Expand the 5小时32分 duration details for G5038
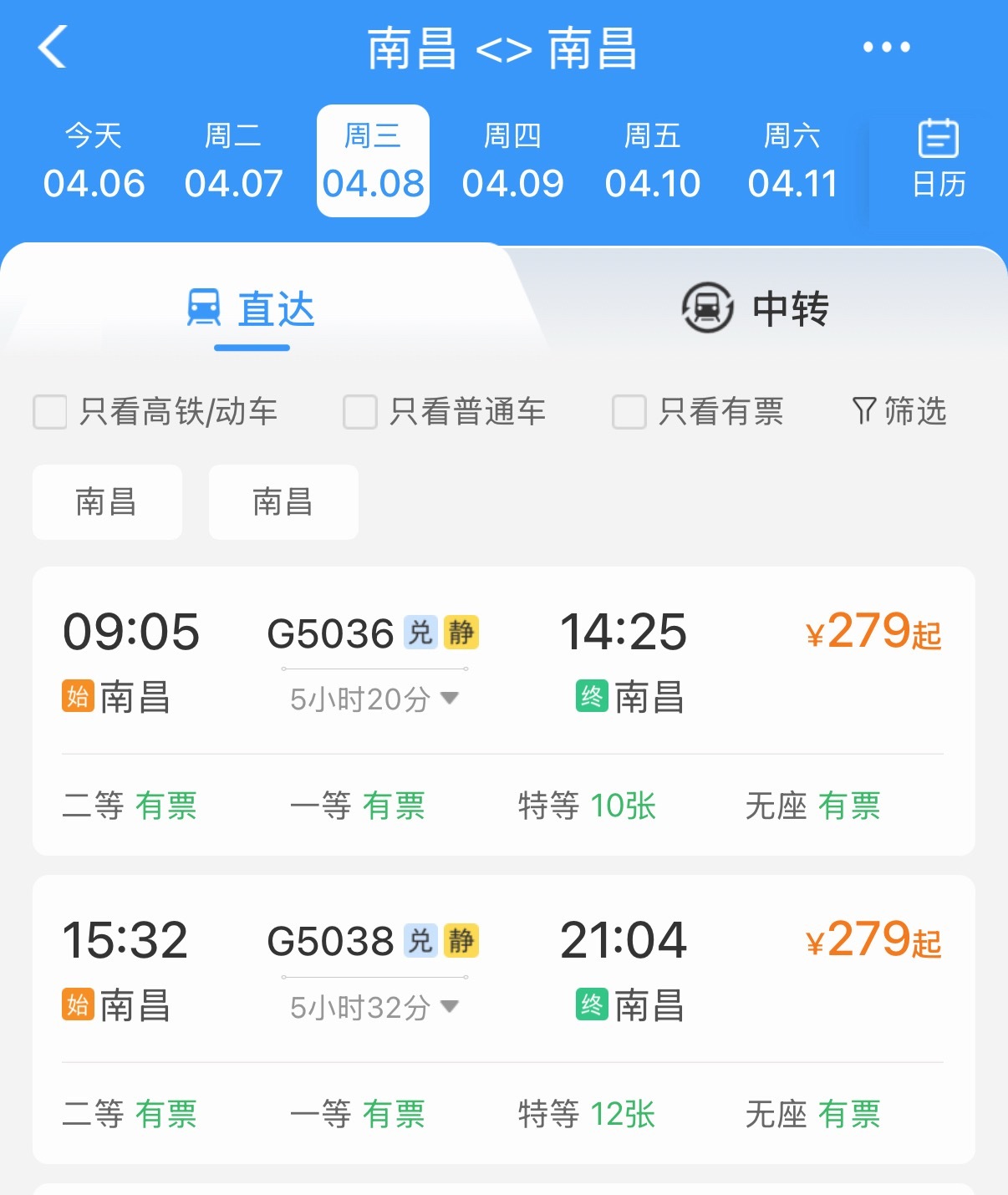Image resolution: width=1008 pixels, height=1195 pixels. pyautogui.click(x=374, y=1008)
